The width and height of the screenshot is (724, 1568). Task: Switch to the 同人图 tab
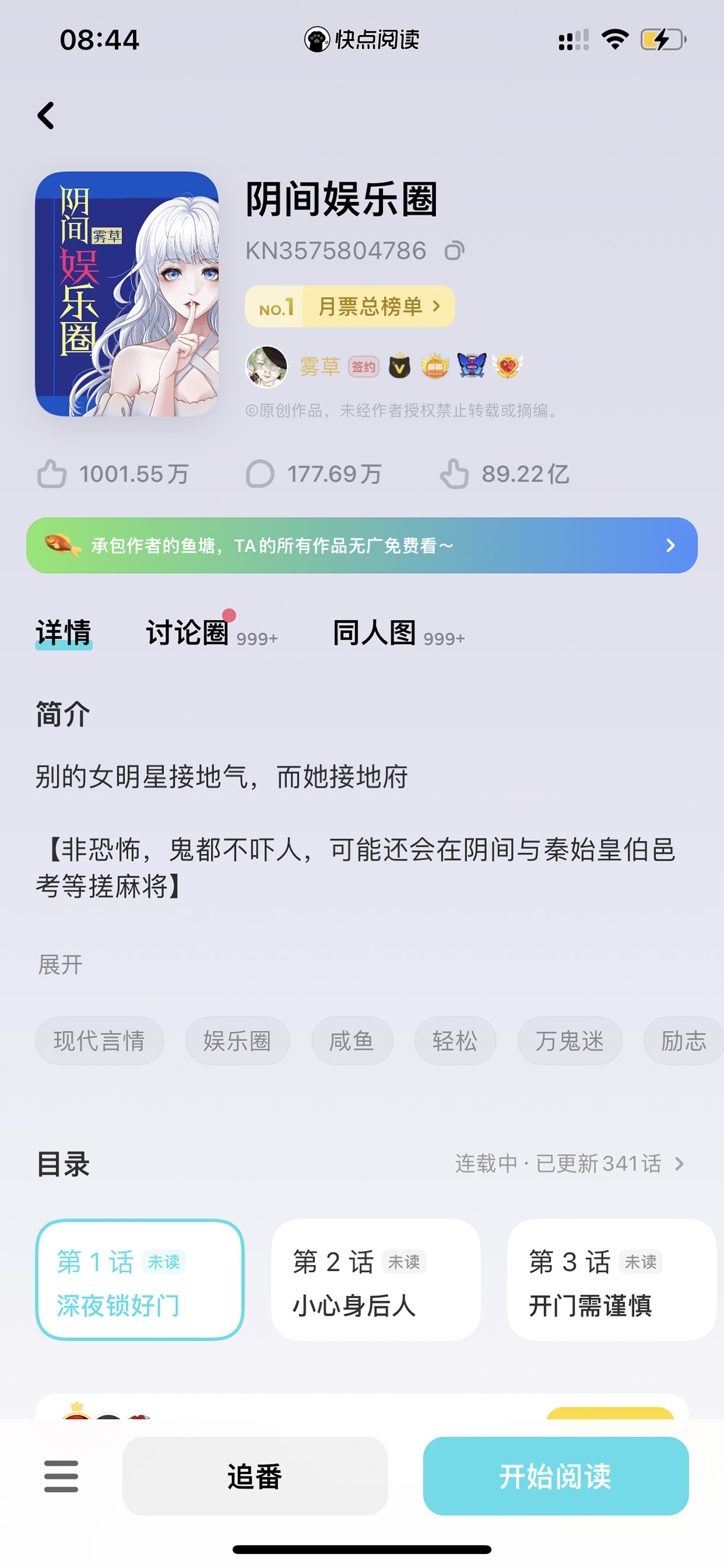(374, 633)
